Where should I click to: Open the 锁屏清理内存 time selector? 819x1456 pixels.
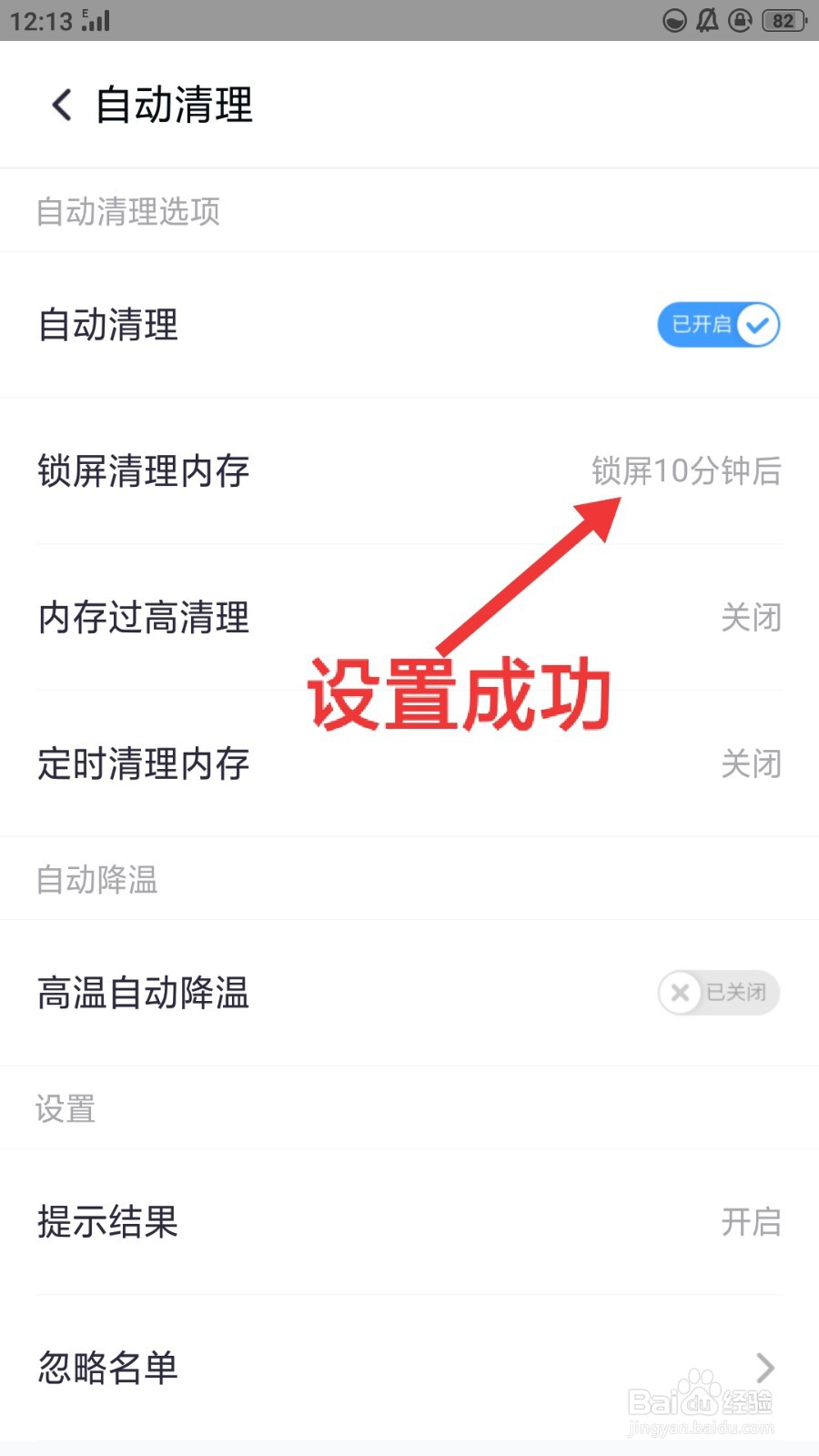(x=409, y=471)
